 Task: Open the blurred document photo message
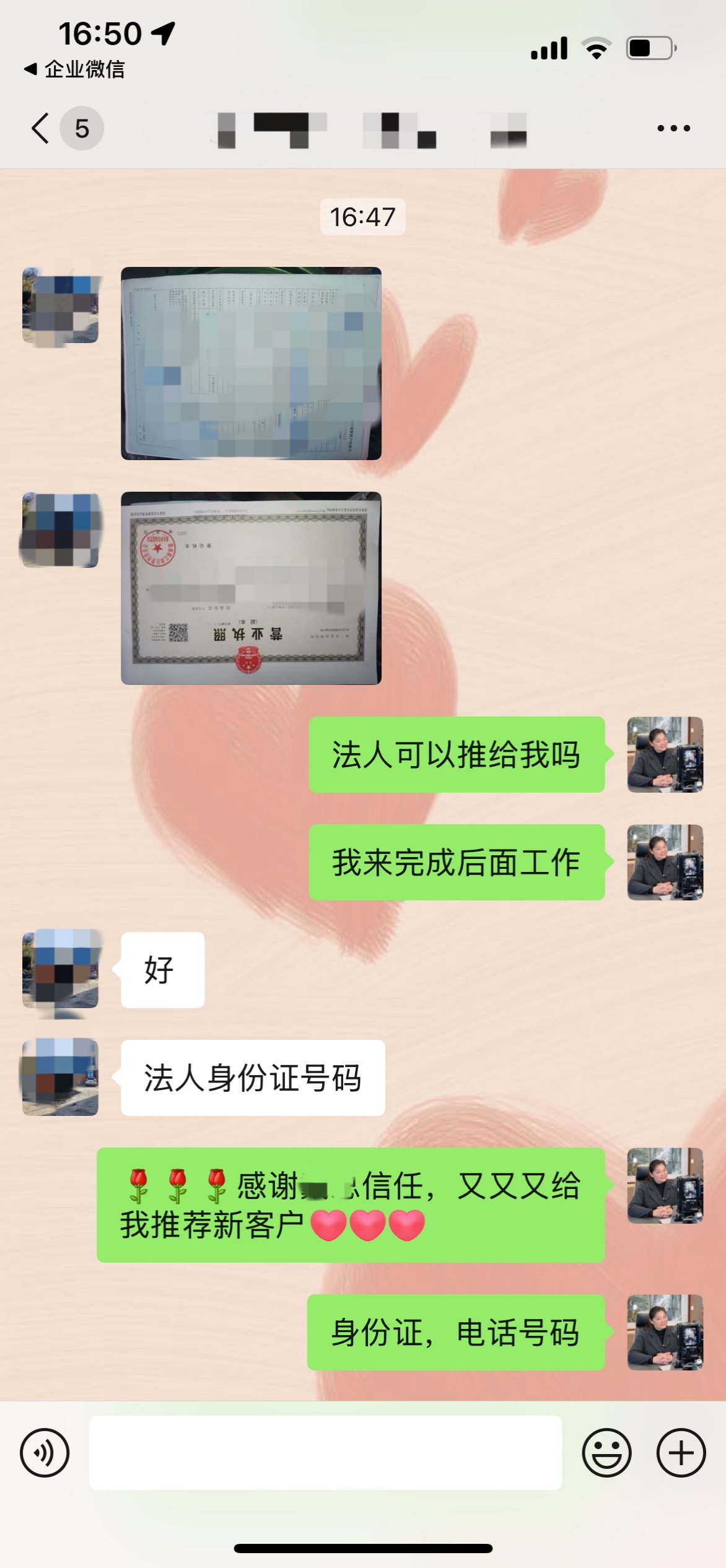point(251,364)
